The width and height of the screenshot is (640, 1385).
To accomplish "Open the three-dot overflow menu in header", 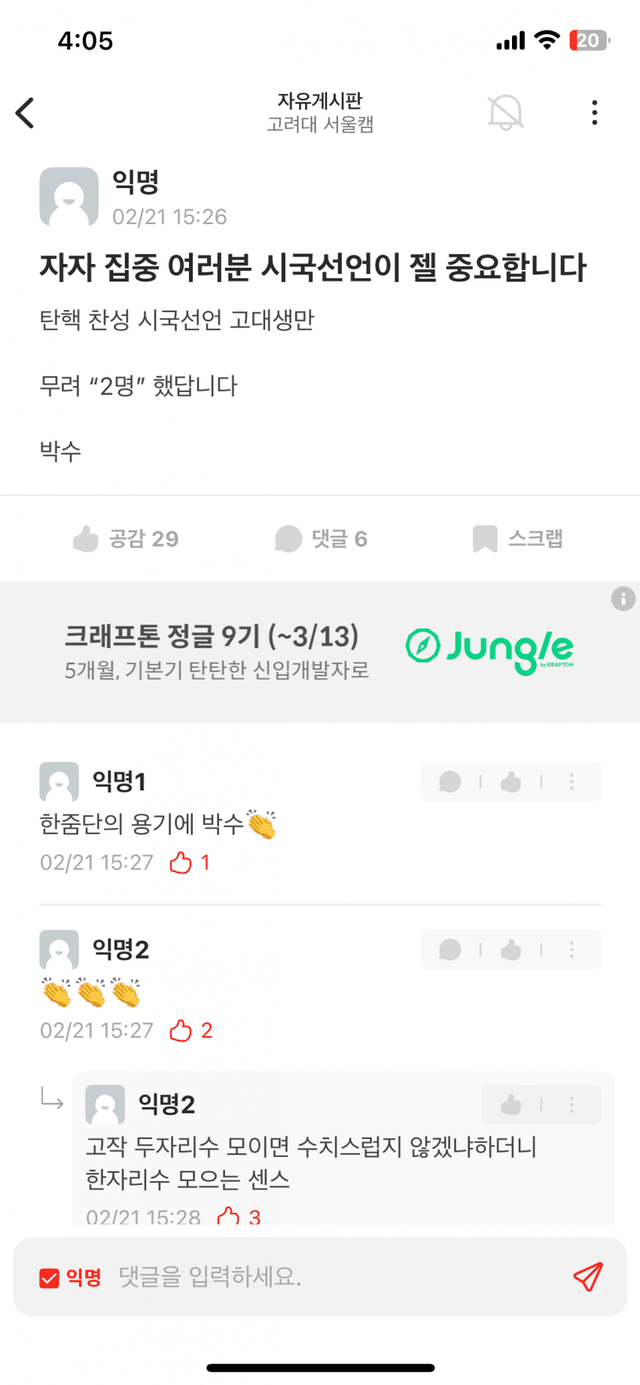I will pos(594,113).
